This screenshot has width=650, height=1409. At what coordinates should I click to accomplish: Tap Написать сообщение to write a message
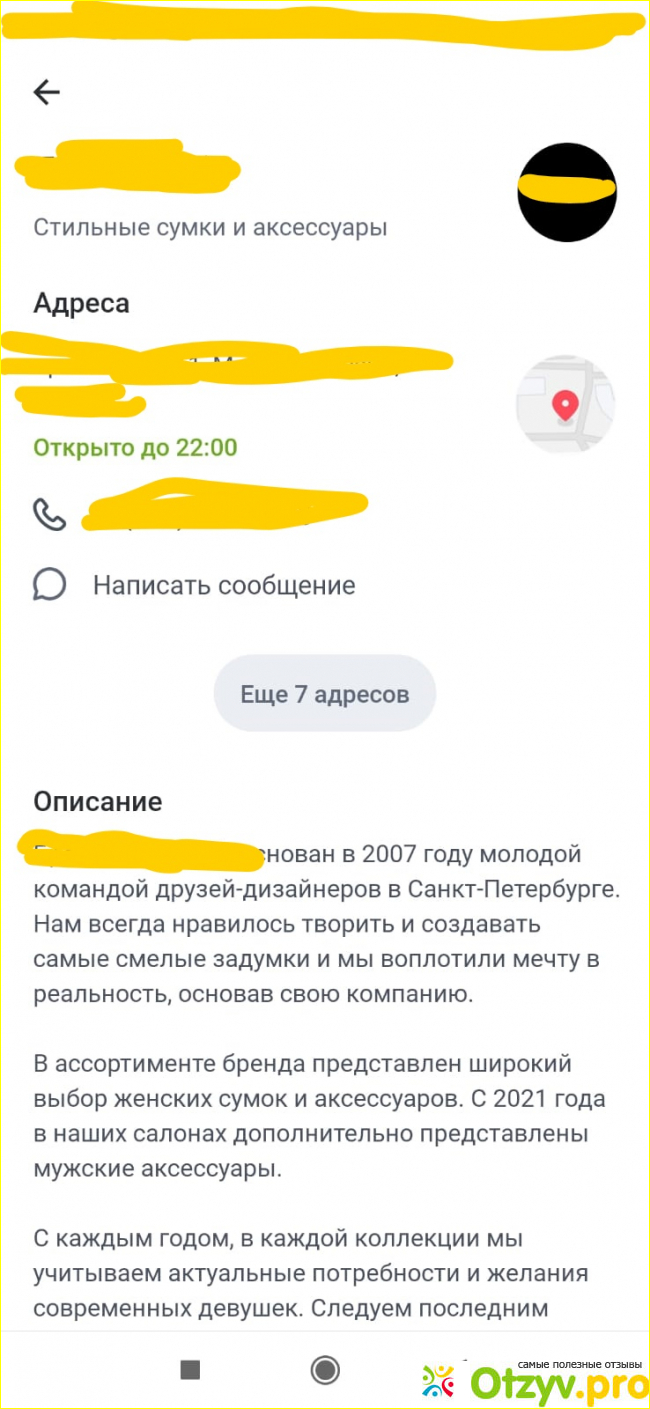[x=223, y=585]
